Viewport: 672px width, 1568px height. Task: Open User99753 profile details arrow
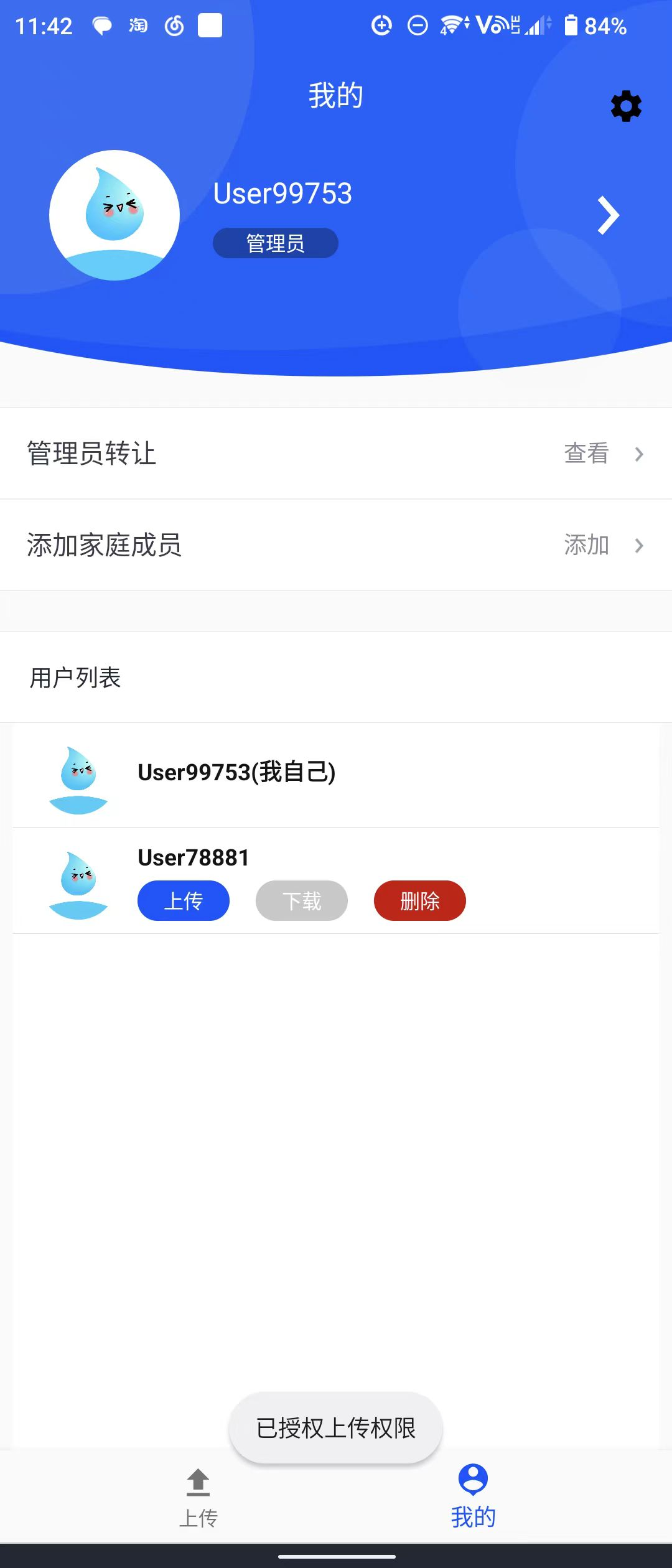[x=608, y=215]
